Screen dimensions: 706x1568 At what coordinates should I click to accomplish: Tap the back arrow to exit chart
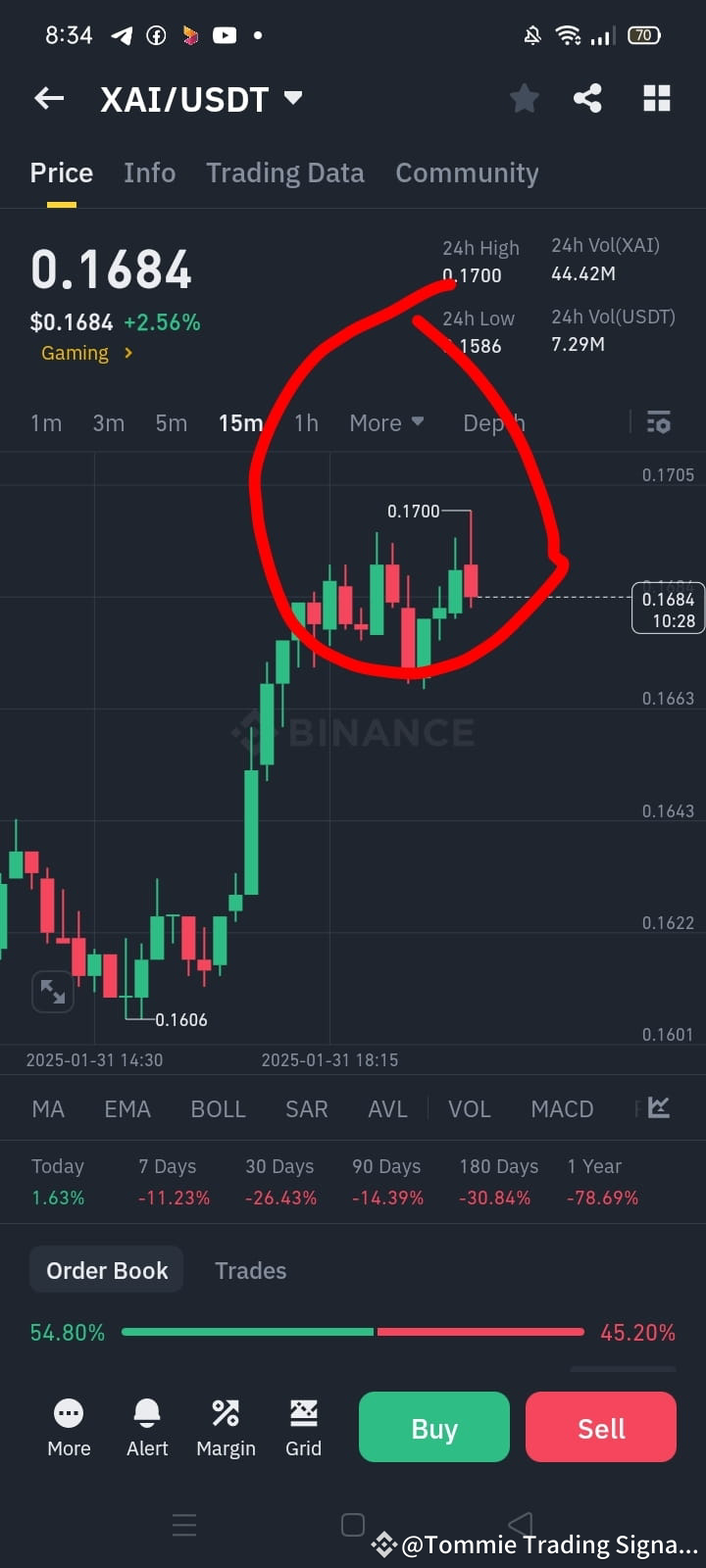49,98
